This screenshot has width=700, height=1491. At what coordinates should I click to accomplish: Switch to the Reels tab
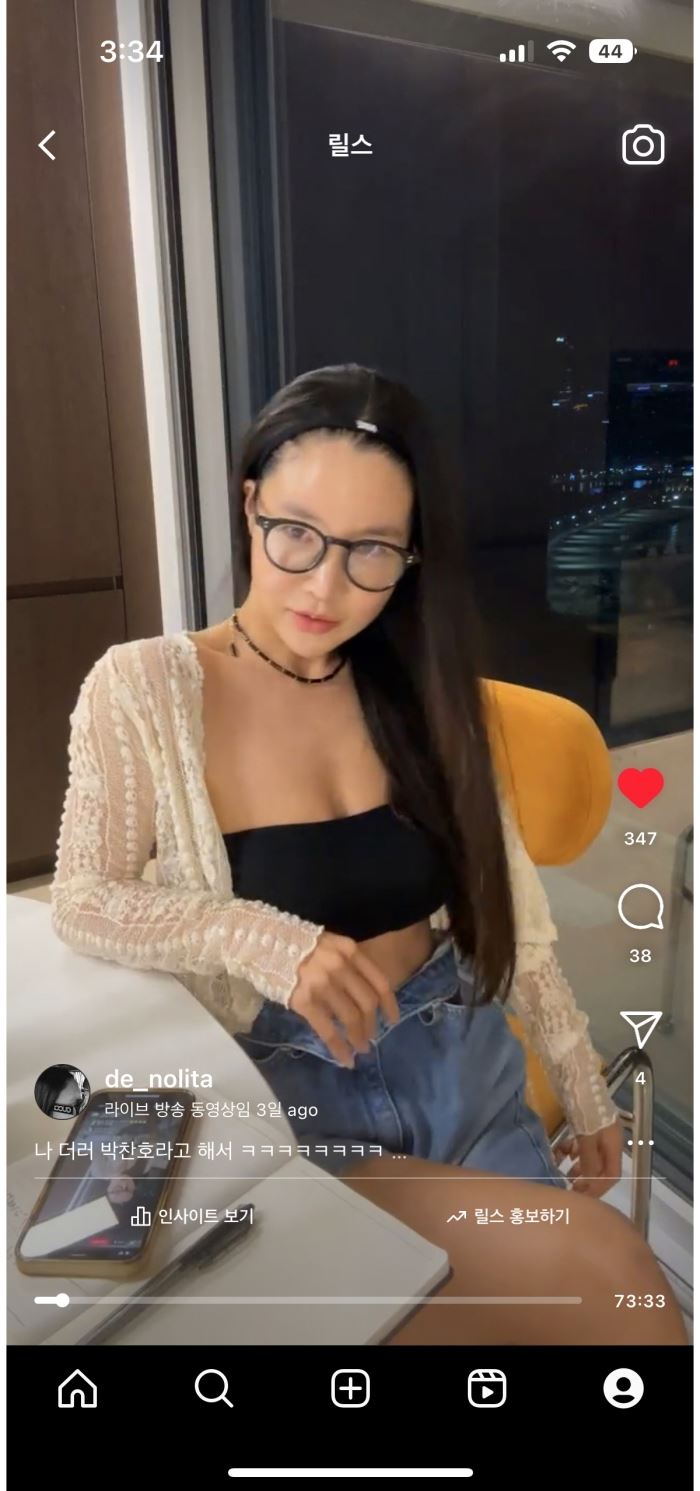tap(487, 1389)
